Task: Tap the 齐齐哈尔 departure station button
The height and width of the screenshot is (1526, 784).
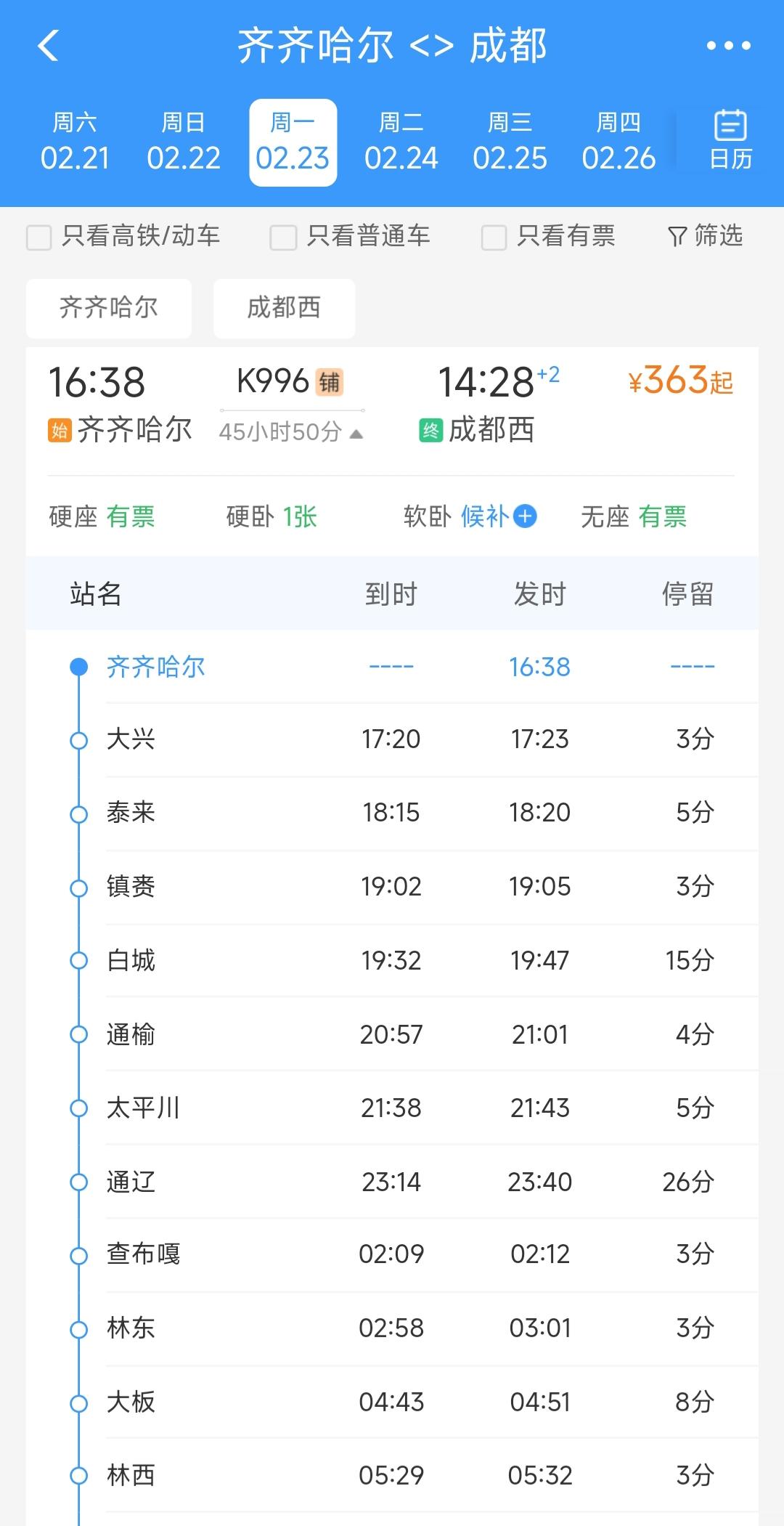Action: point(108,308)
